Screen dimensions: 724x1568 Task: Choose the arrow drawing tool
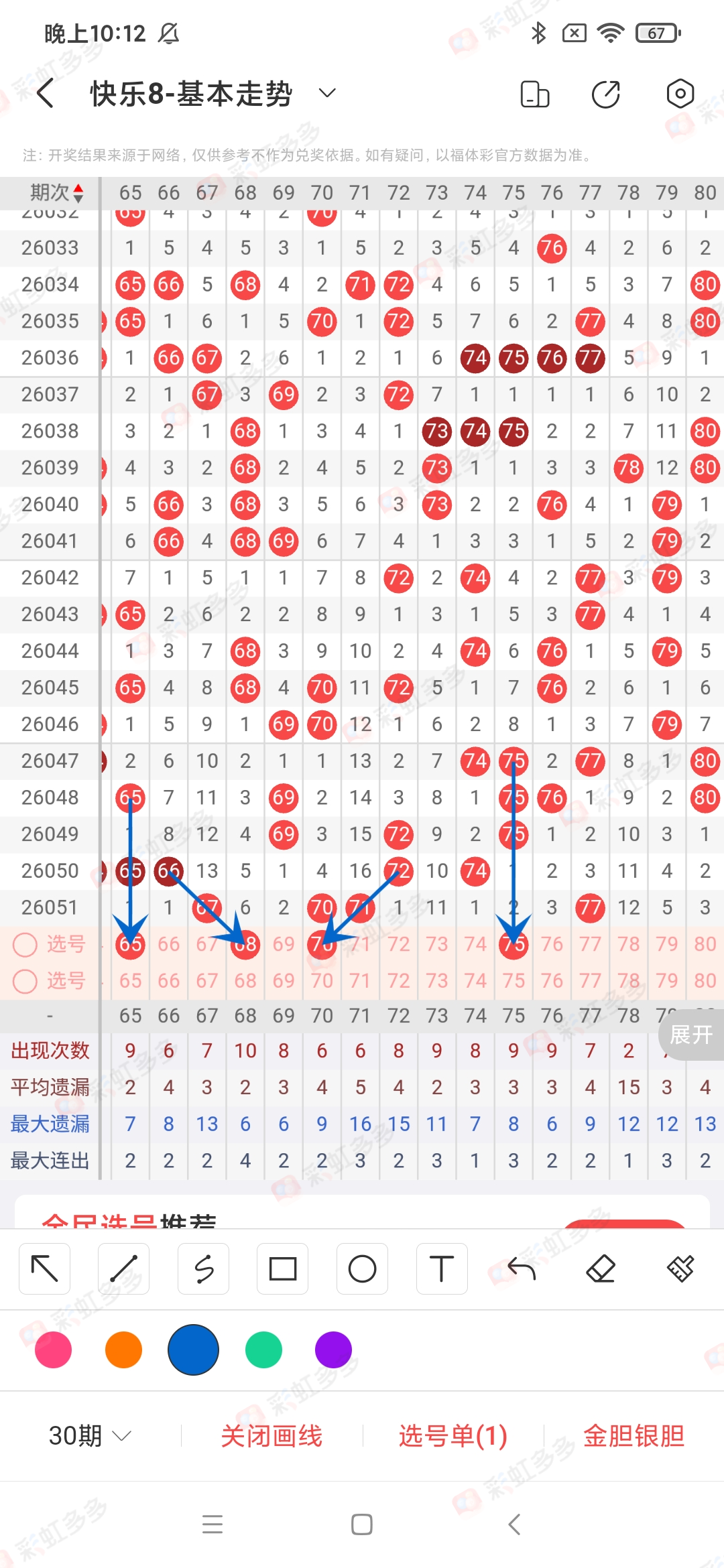(45, 1268)
